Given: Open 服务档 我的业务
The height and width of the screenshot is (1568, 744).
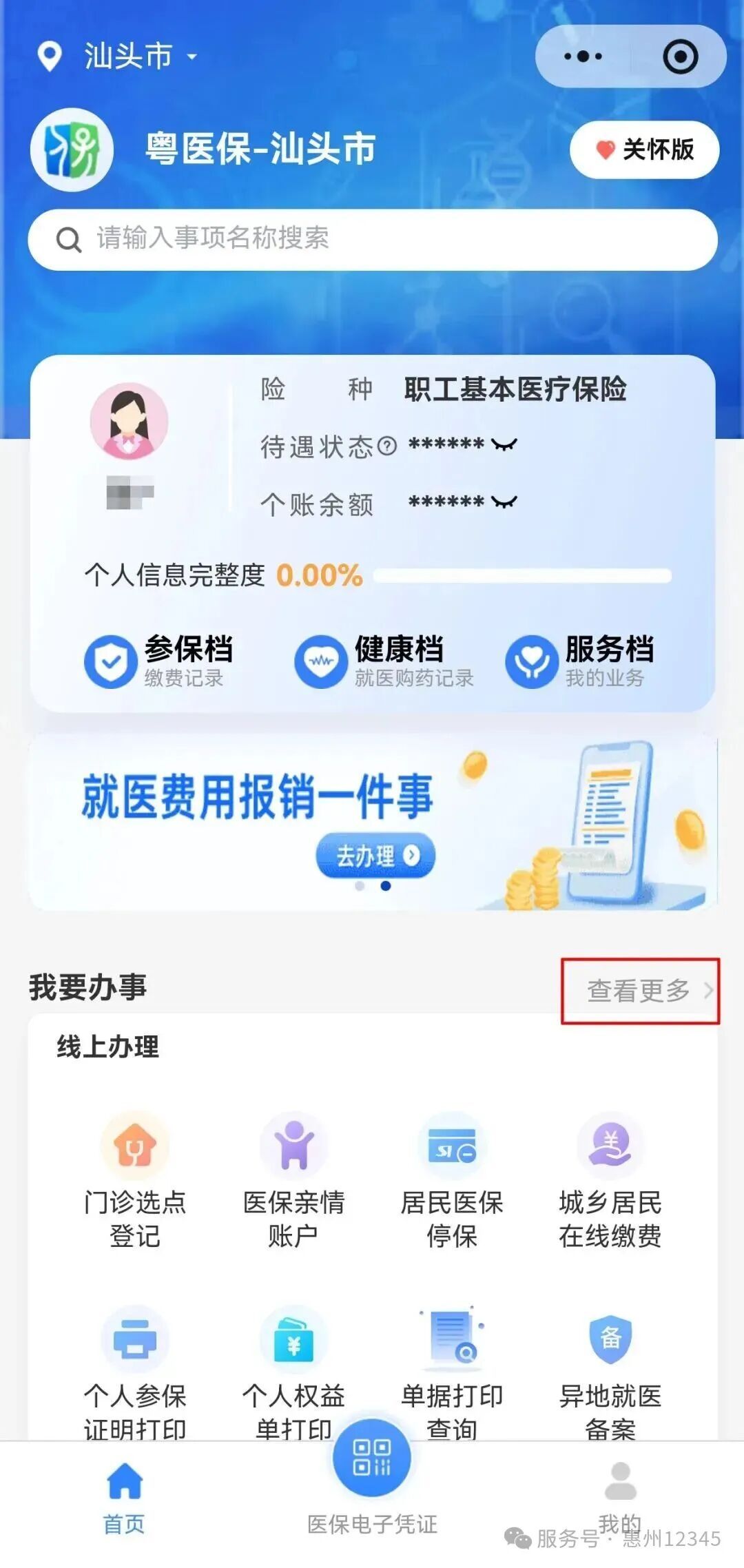Looking at the screenshot, I should [x=580, y=661].
